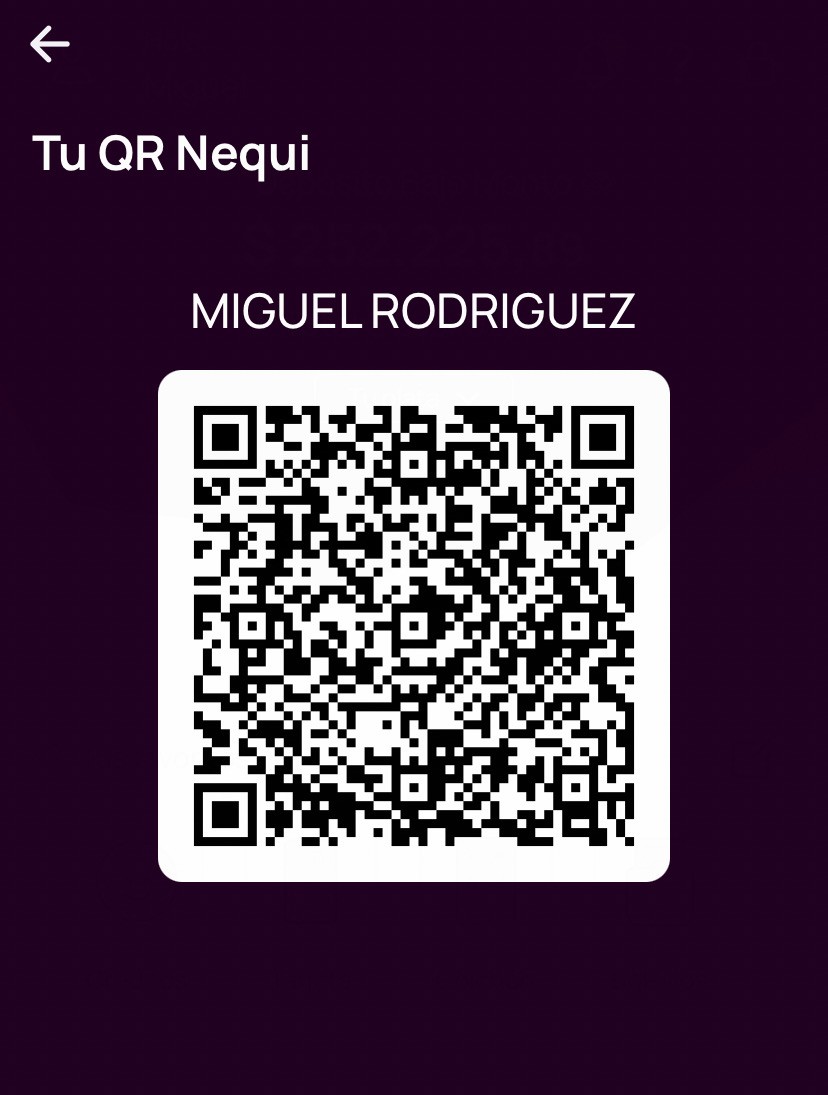Click the white arrow at screen top left

(x=49, y=43)
